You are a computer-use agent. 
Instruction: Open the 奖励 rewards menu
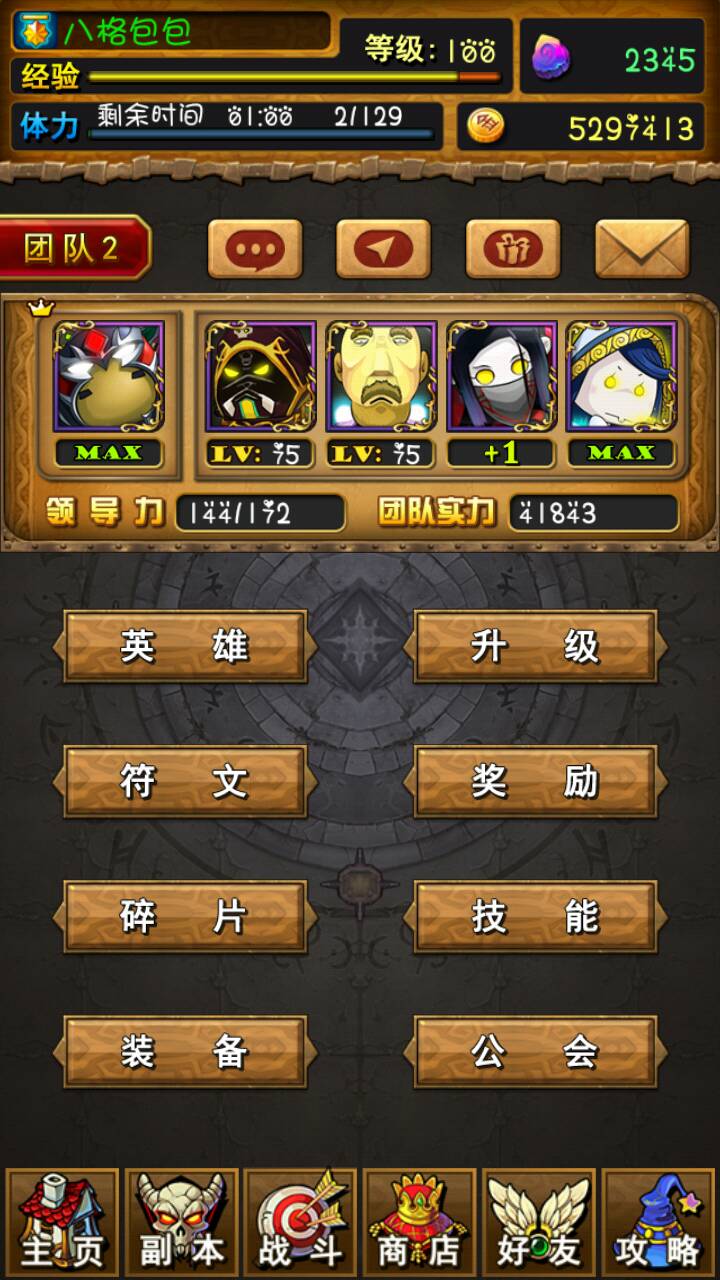coord(536,782)
